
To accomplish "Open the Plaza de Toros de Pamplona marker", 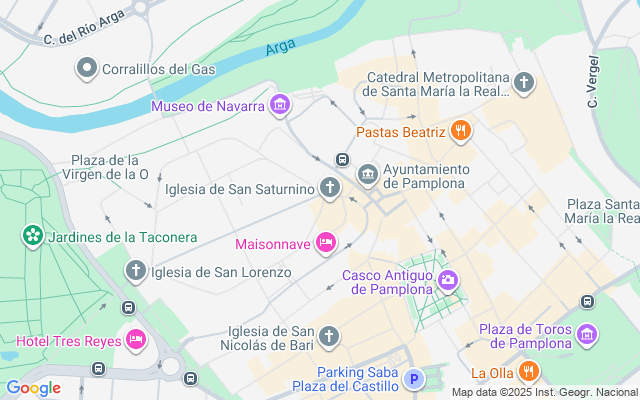I will point(587,334).
